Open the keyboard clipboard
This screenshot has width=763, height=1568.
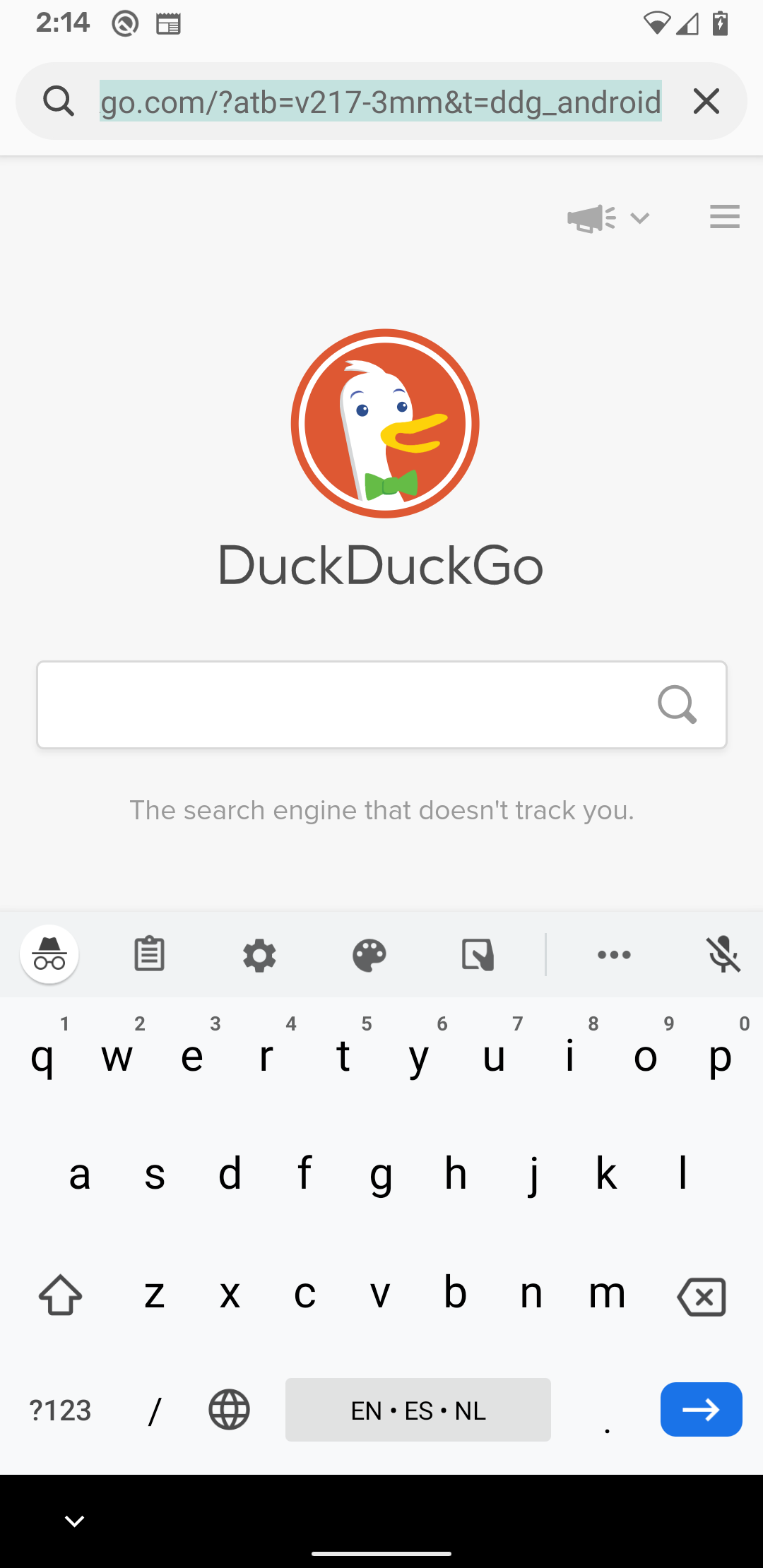tap(149, 955)
